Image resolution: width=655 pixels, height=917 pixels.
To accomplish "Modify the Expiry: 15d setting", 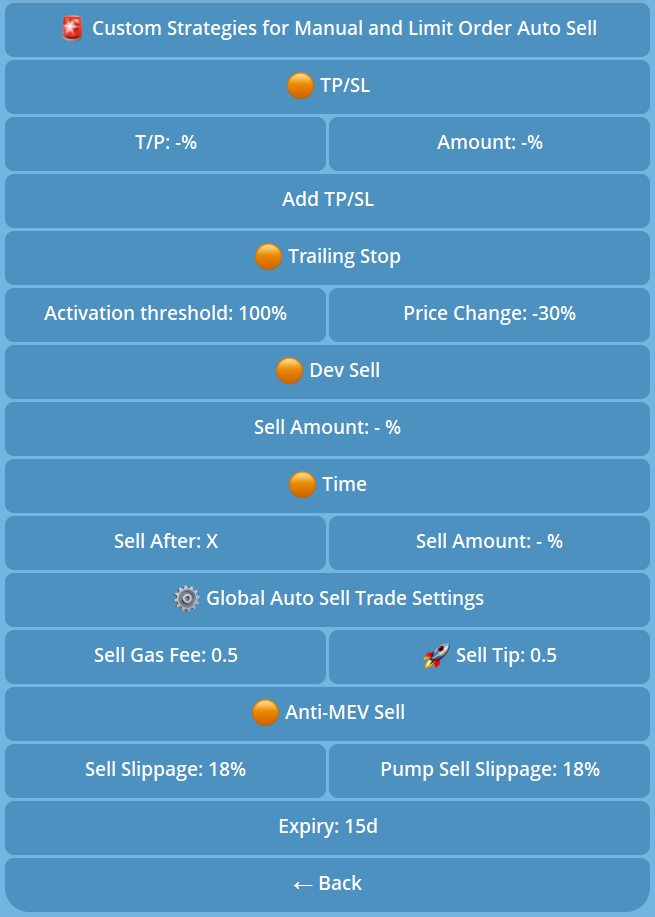I will [327, 827].
